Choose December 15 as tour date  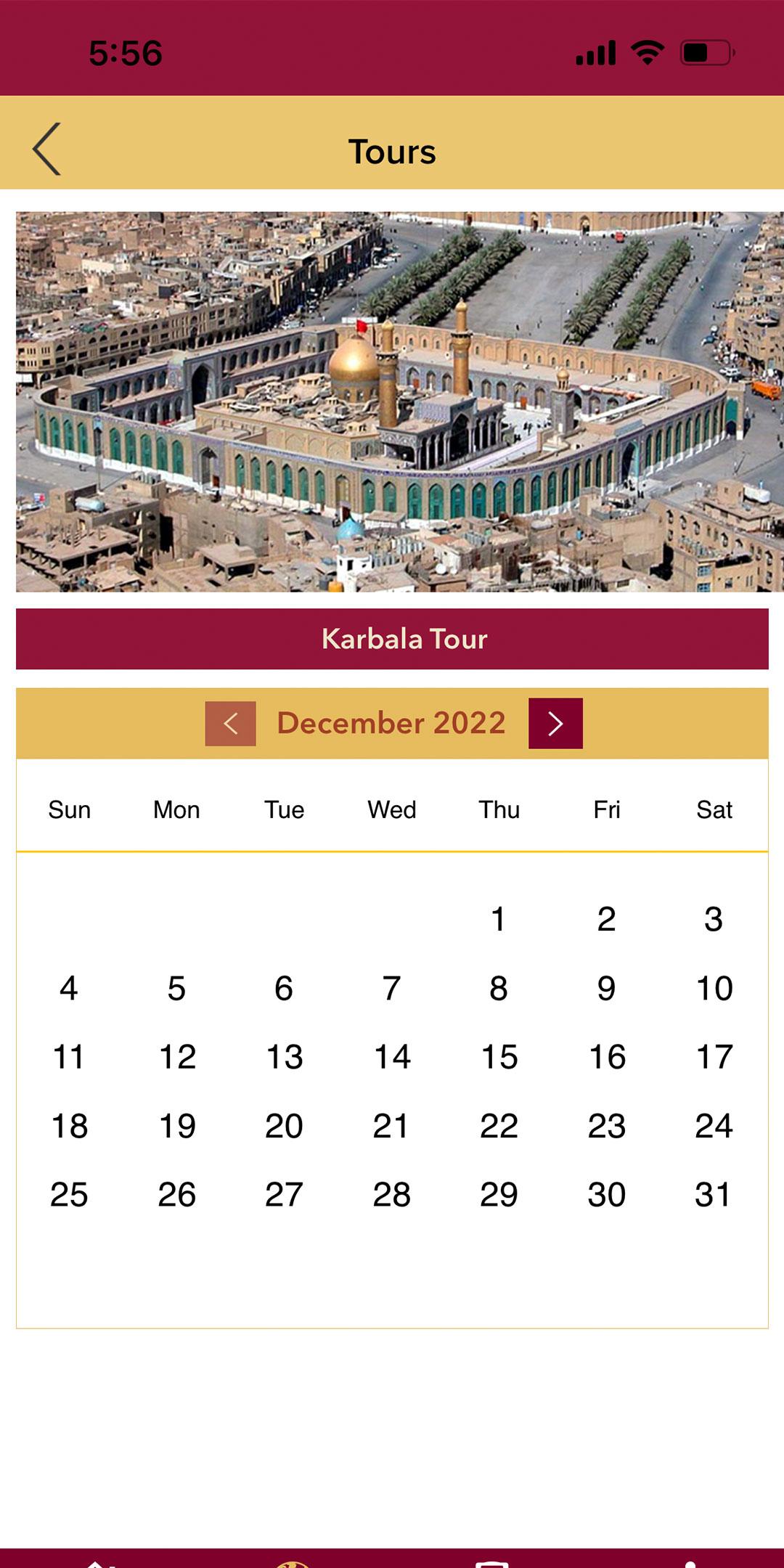pyautogui.click(x=499, y=1057)
